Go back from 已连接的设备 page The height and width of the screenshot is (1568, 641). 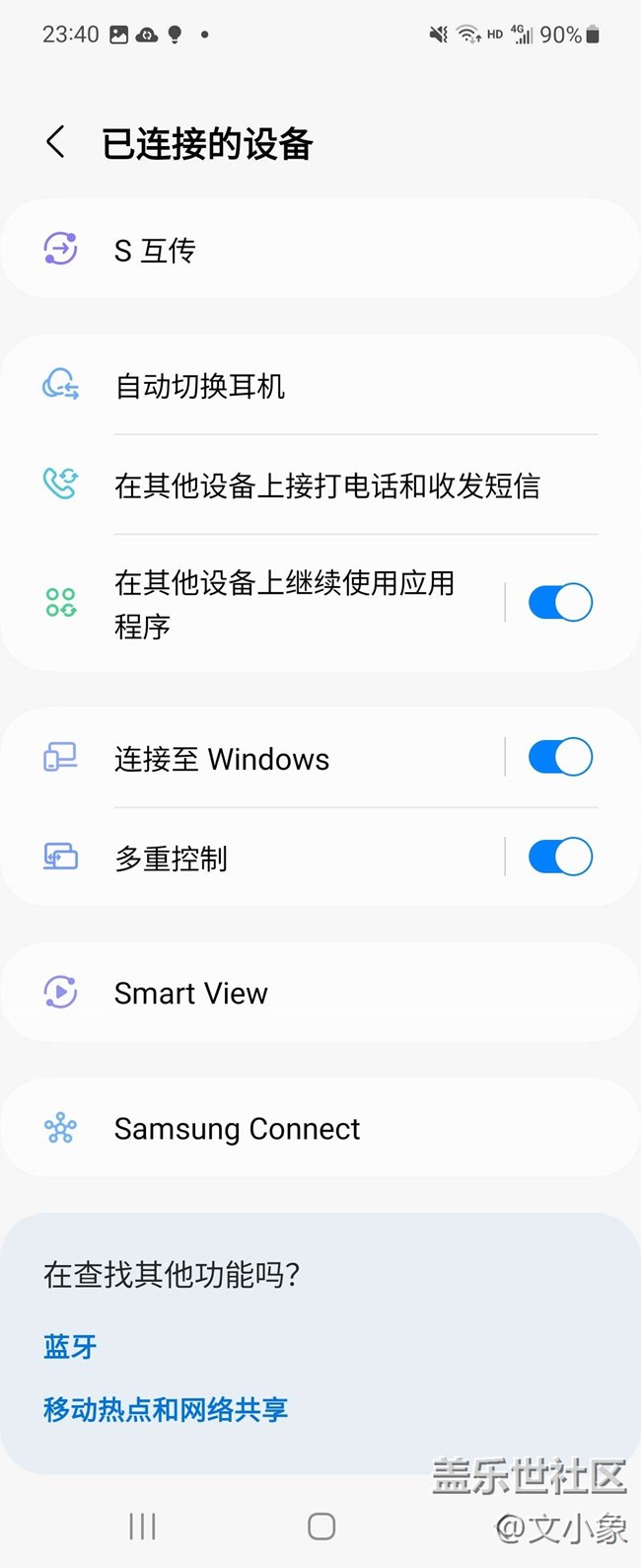coord(56,142)
